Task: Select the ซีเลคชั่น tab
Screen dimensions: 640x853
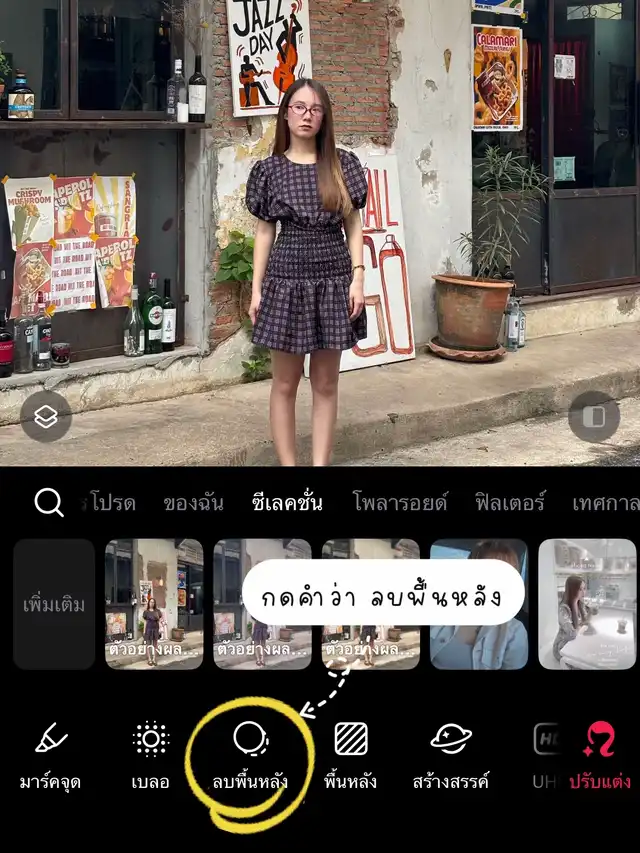Action: coord(288,502)
